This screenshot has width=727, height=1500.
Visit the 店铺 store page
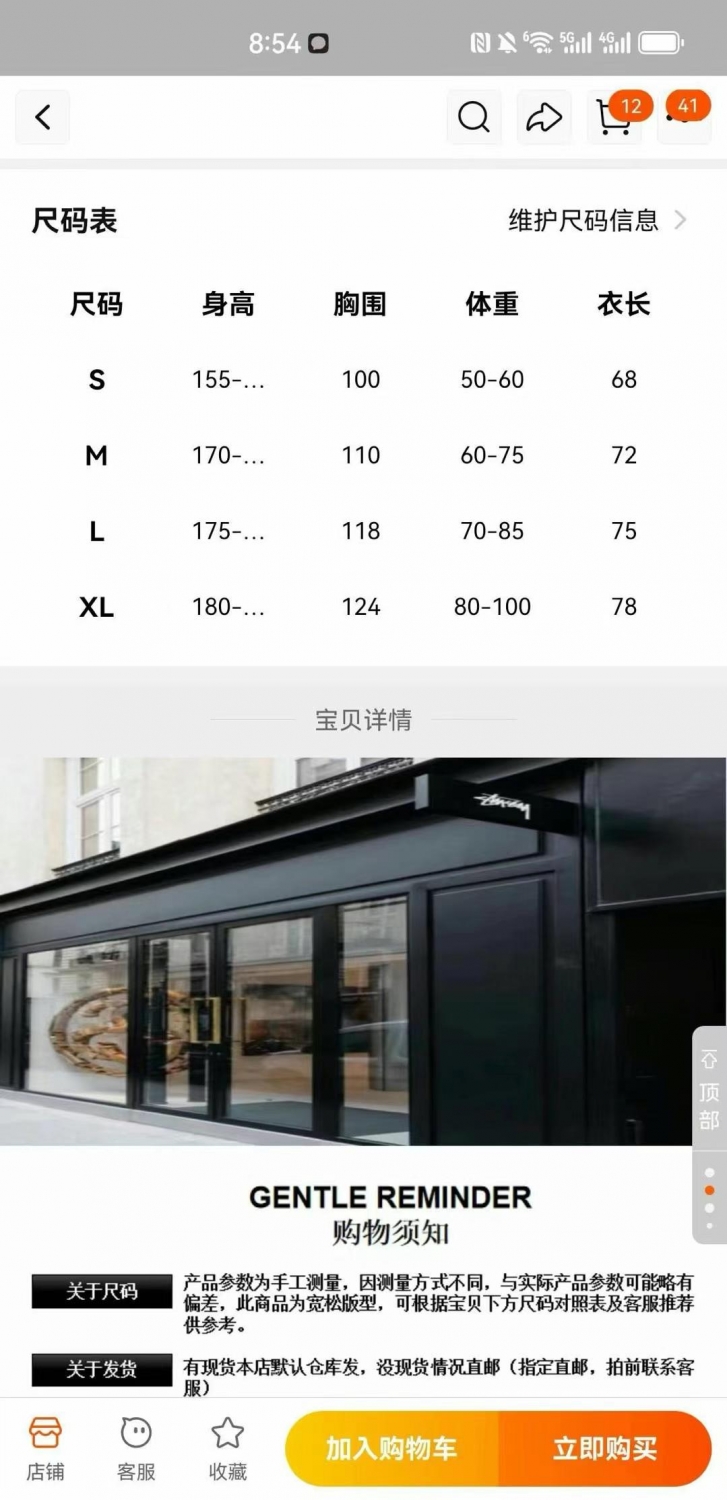tap(45, 1448)
